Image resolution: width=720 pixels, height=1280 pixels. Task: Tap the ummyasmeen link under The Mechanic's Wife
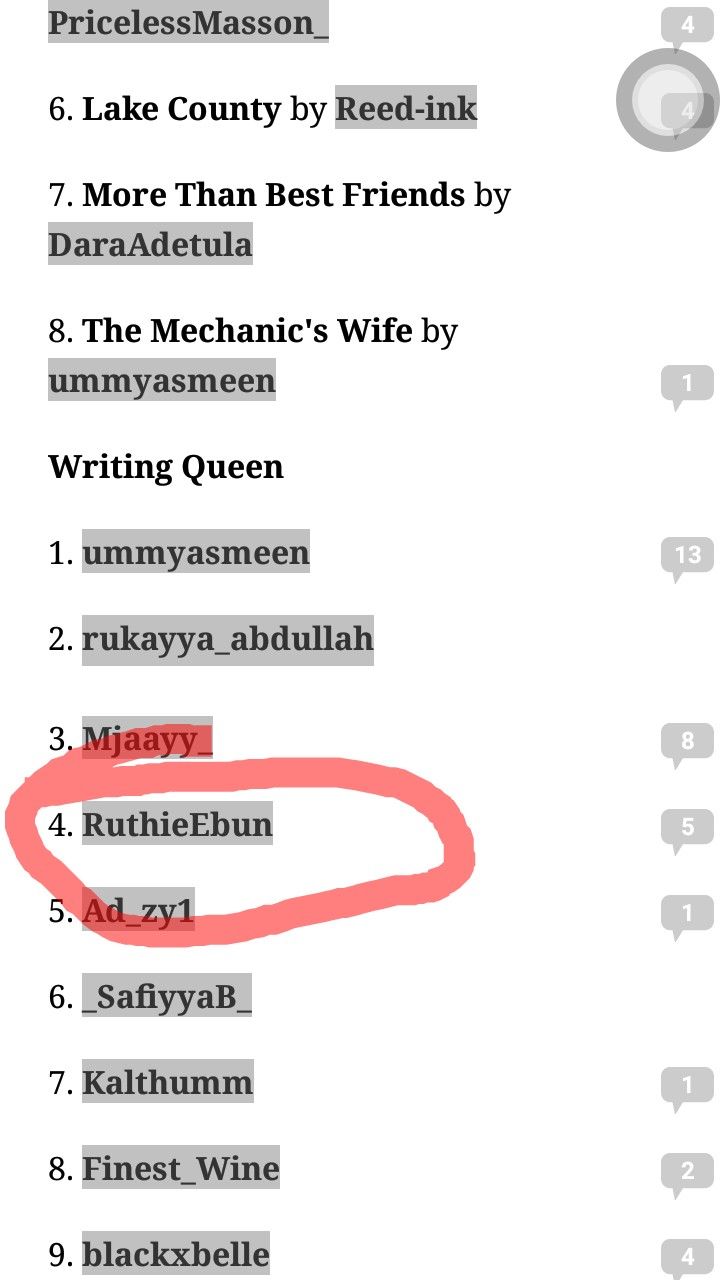[162, 379]
